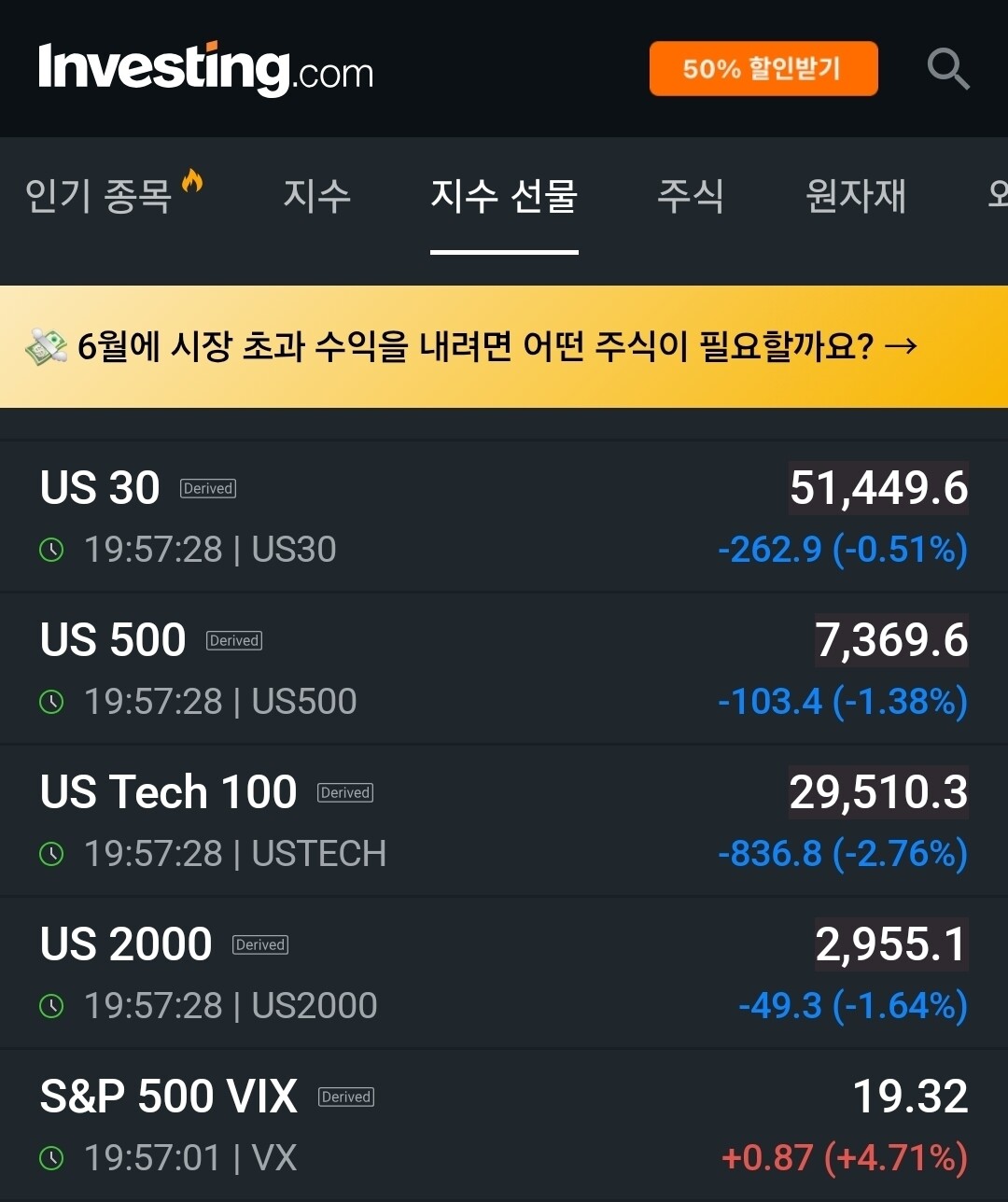Open S&P 500 VIX details
The image size is (1008, 1202).
504,1125
